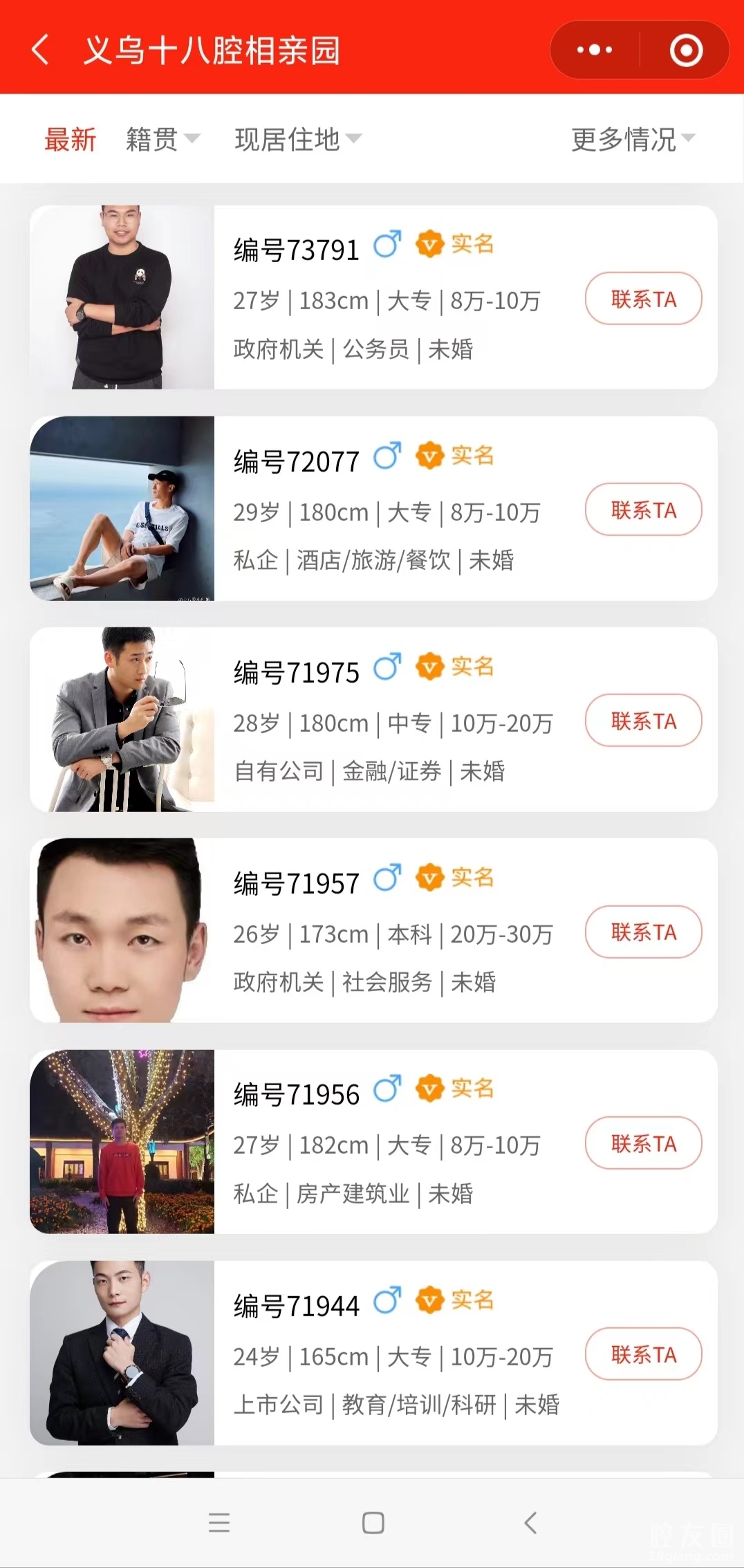
Task: Expand the 现居住地 filter dropdown
Action: click(297, 139)
